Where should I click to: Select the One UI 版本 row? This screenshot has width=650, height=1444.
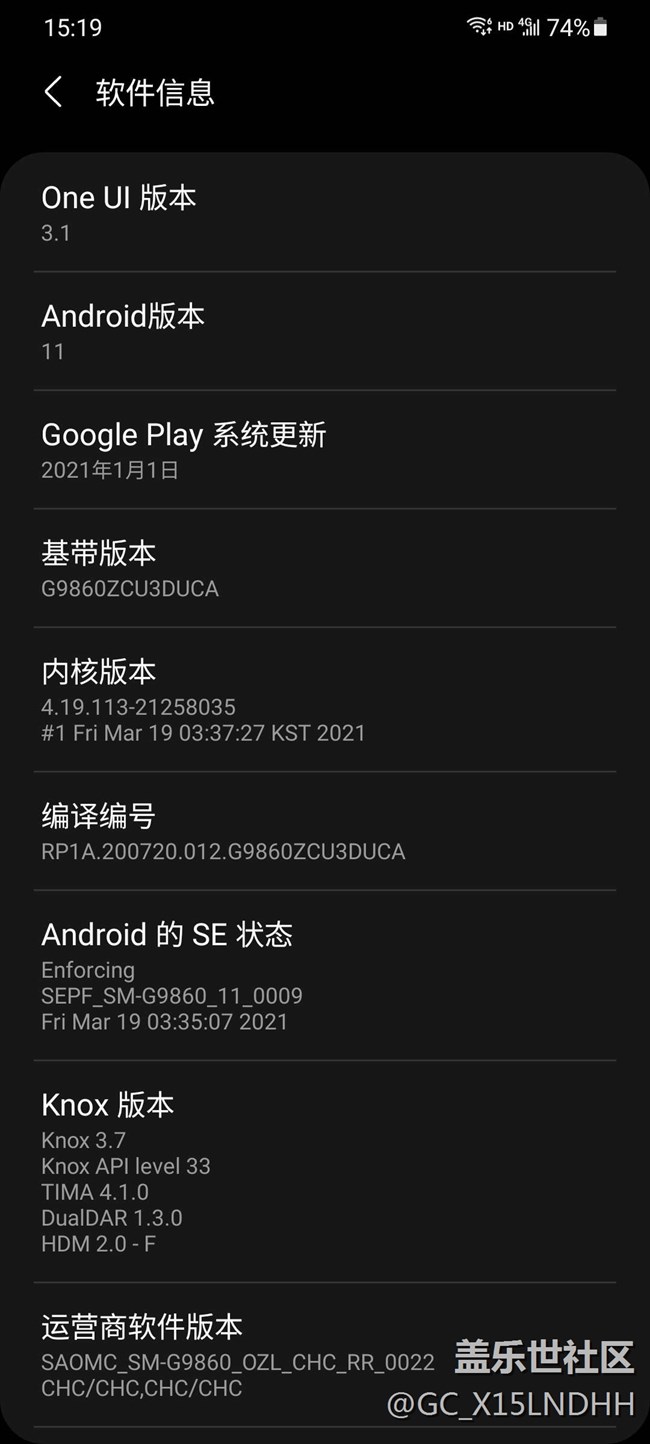tap(324, 213)
